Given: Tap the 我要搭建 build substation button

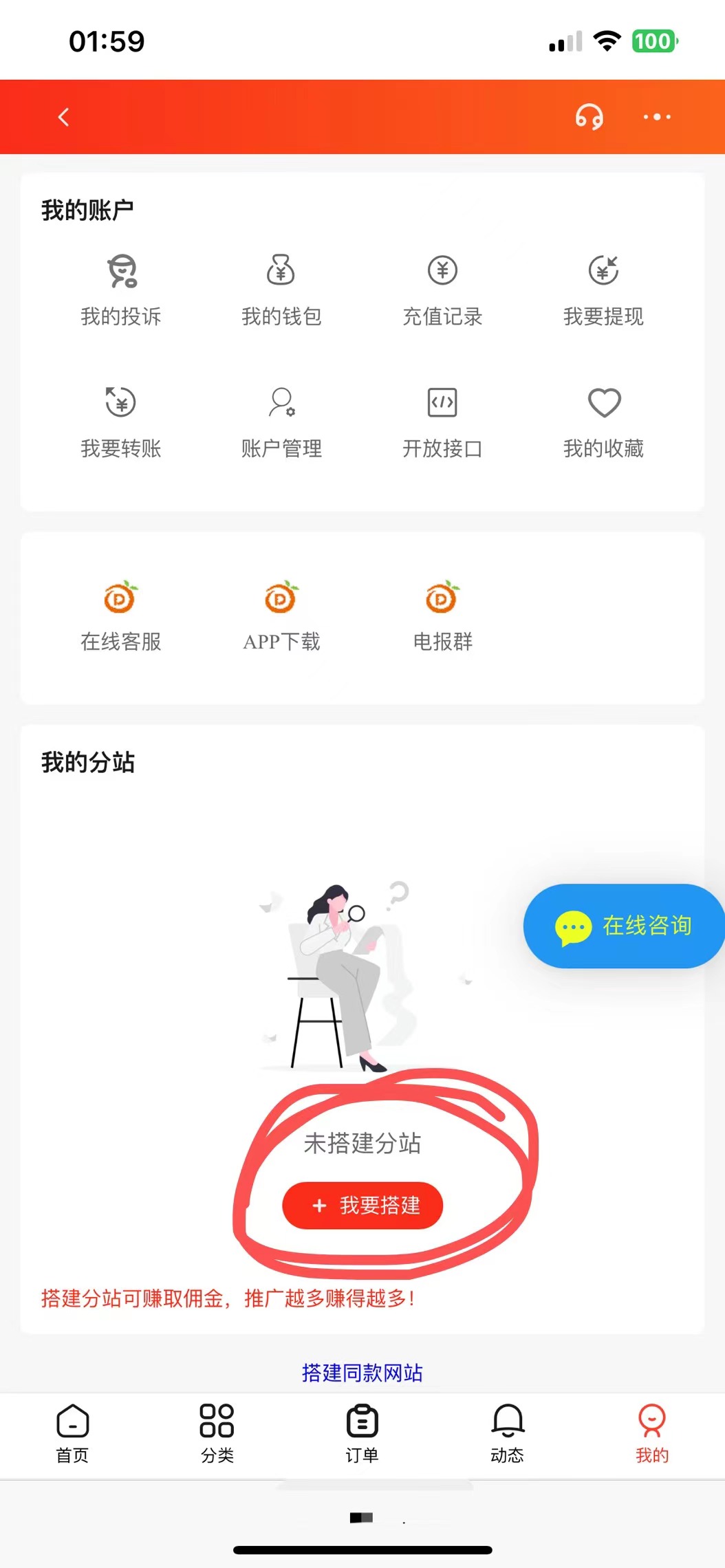Looking at the screenshot, I should point(362,1205).
